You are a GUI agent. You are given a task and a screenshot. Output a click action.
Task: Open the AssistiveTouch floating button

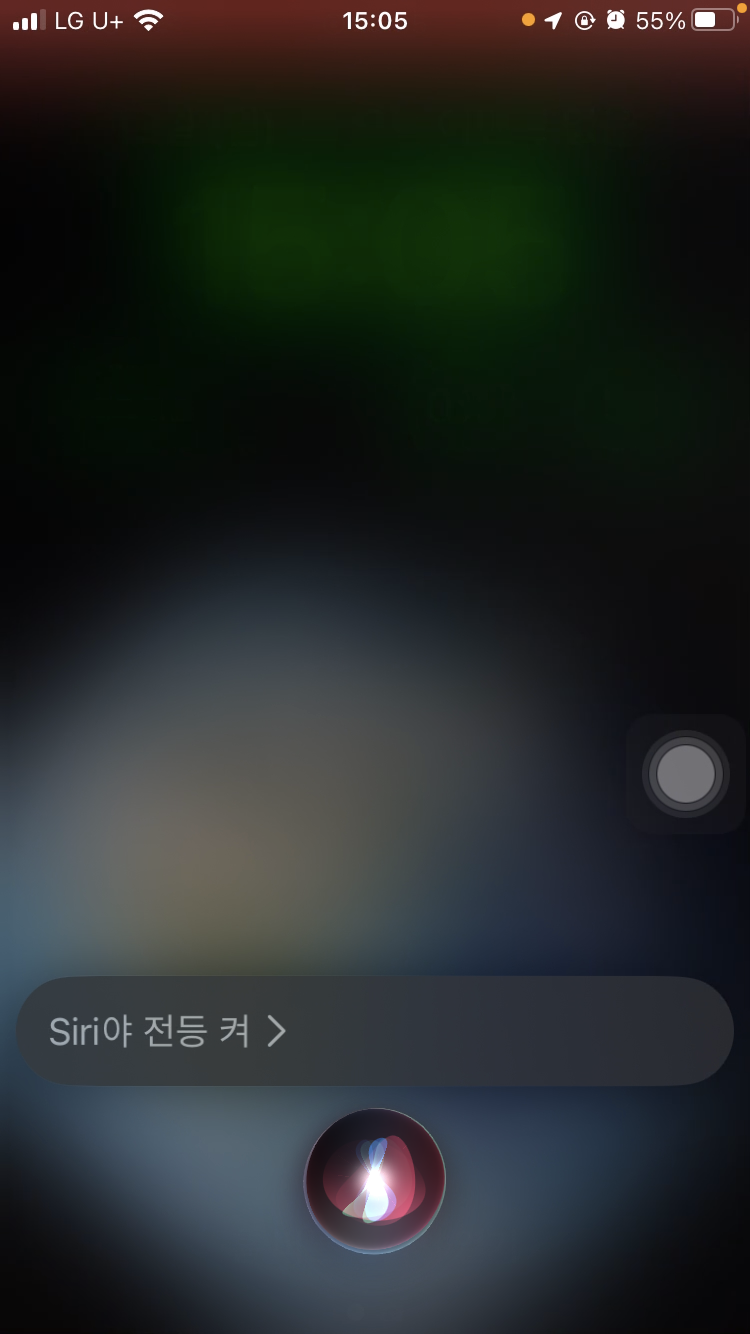(x=686, y=774)
